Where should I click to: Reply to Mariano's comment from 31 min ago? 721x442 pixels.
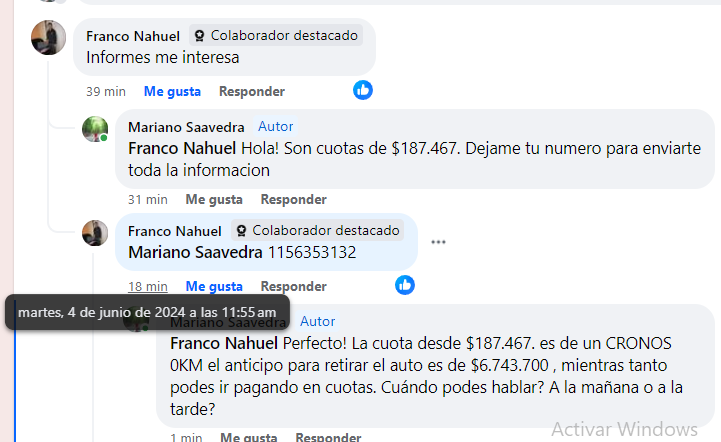[294, 199]
